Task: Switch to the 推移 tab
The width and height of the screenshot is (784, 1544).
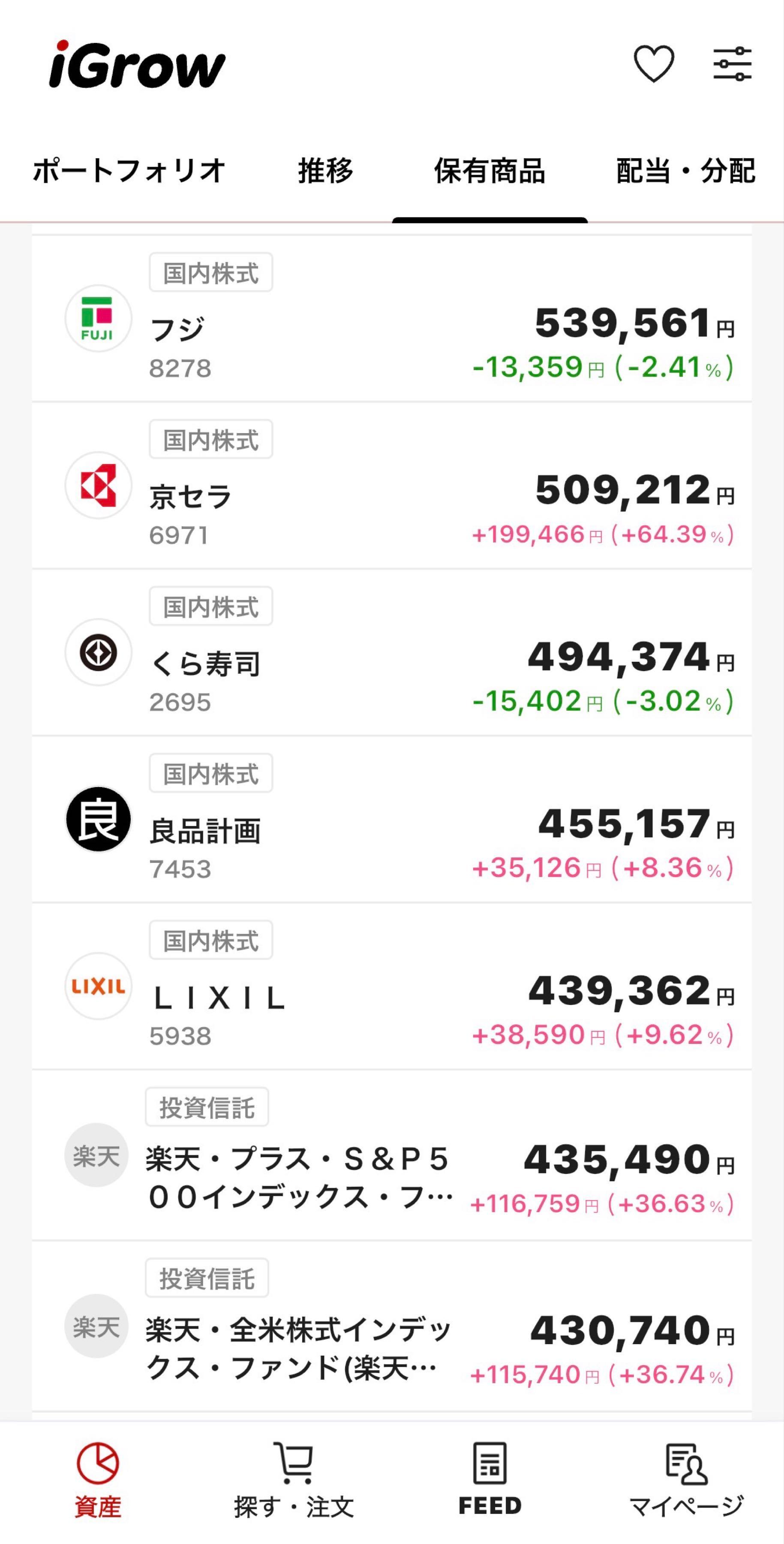Action: tap(326, 171)
